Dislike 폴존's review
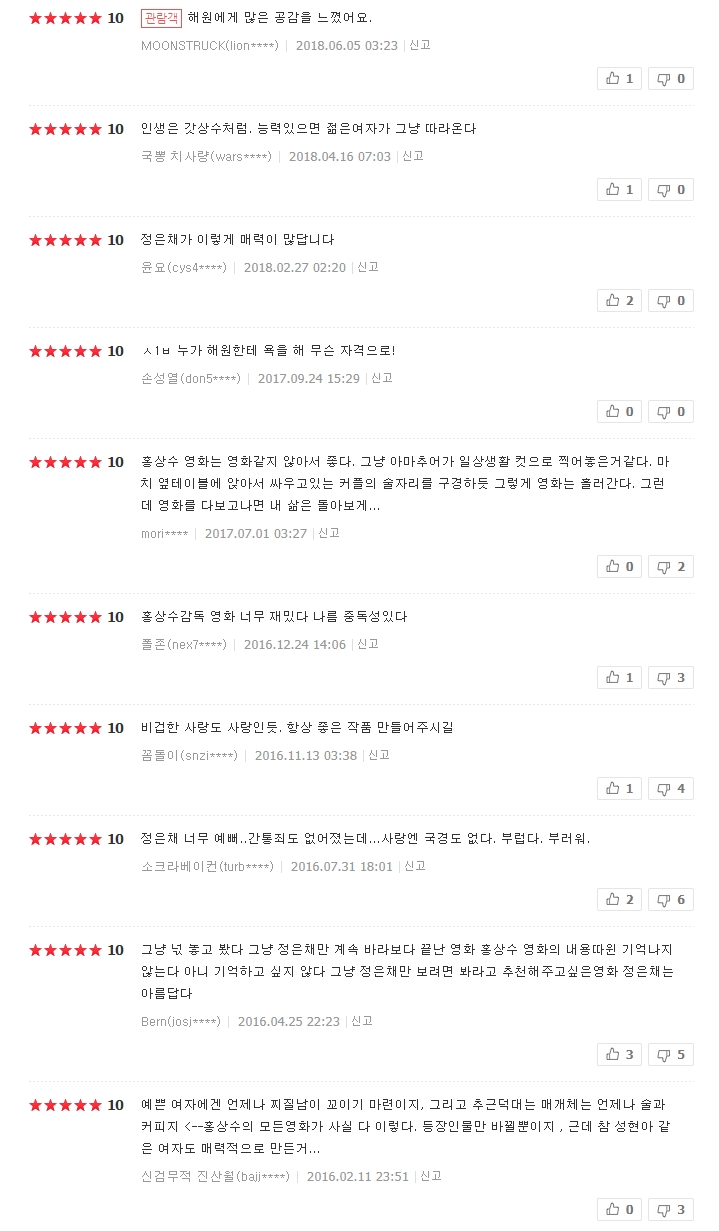Image resolution: width=719 pixels, height=1231 pixels. 670,677
